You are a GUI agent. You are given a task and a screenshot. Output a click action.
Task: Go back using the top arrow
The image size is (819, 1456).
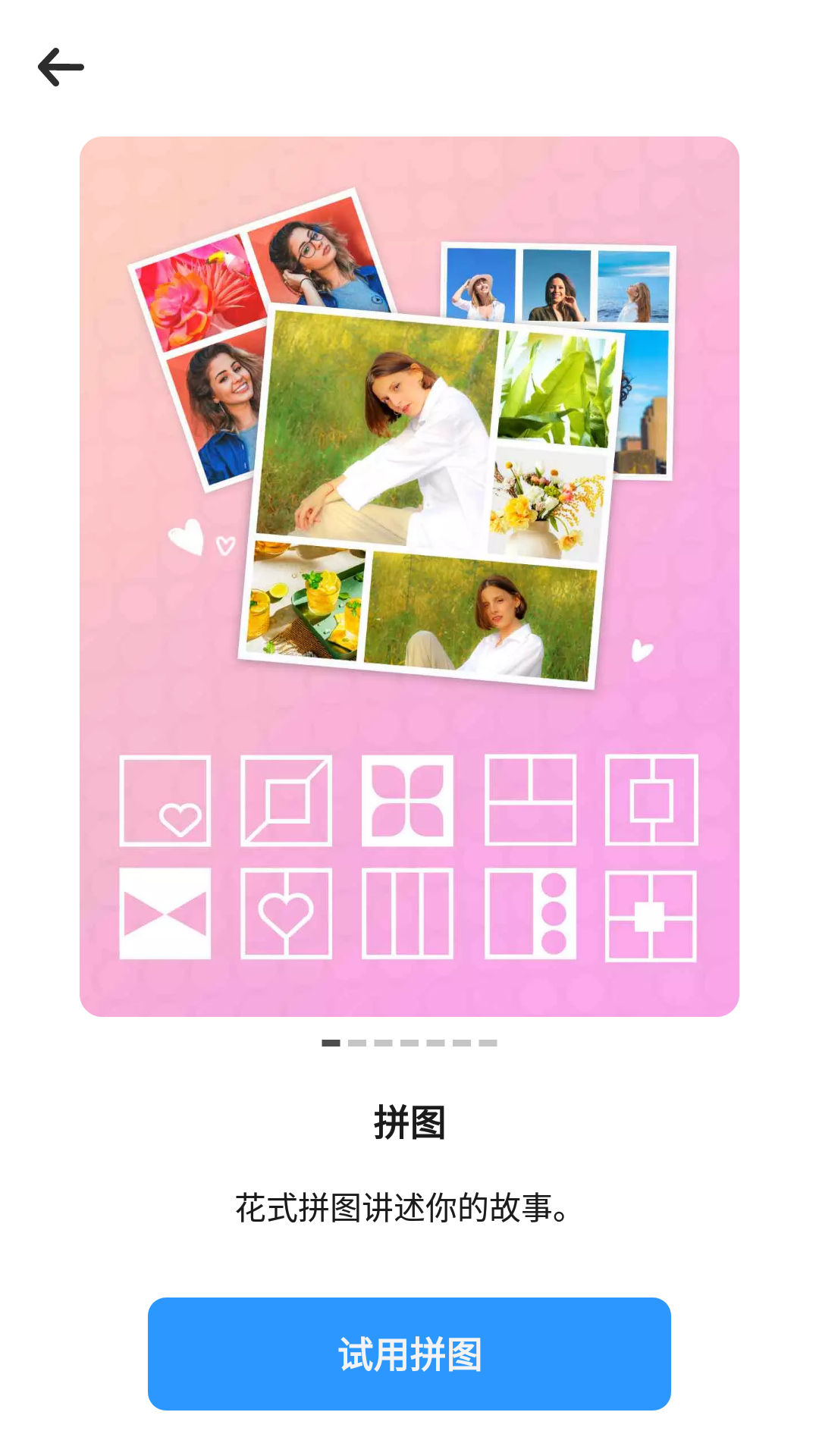tap(61, 67)
